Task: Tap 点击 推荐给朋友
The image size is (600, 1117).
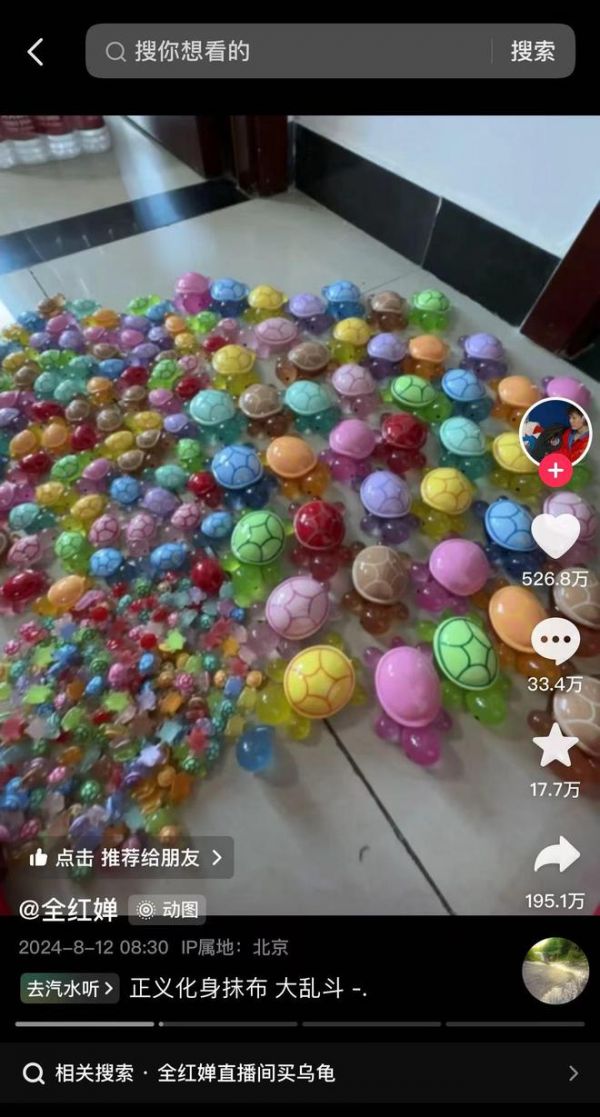Action: [x=126, y=858]
